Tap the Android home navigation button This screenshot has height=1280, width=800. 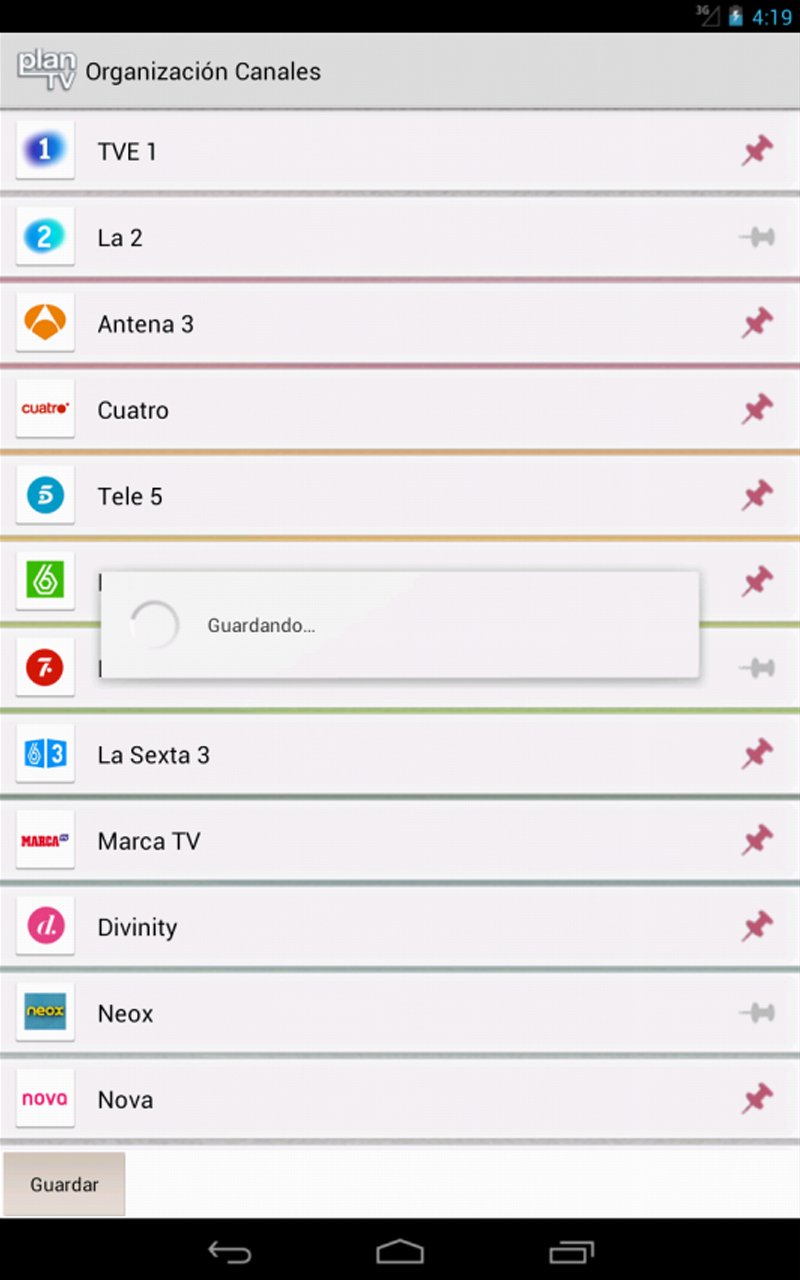point(400,1251)
